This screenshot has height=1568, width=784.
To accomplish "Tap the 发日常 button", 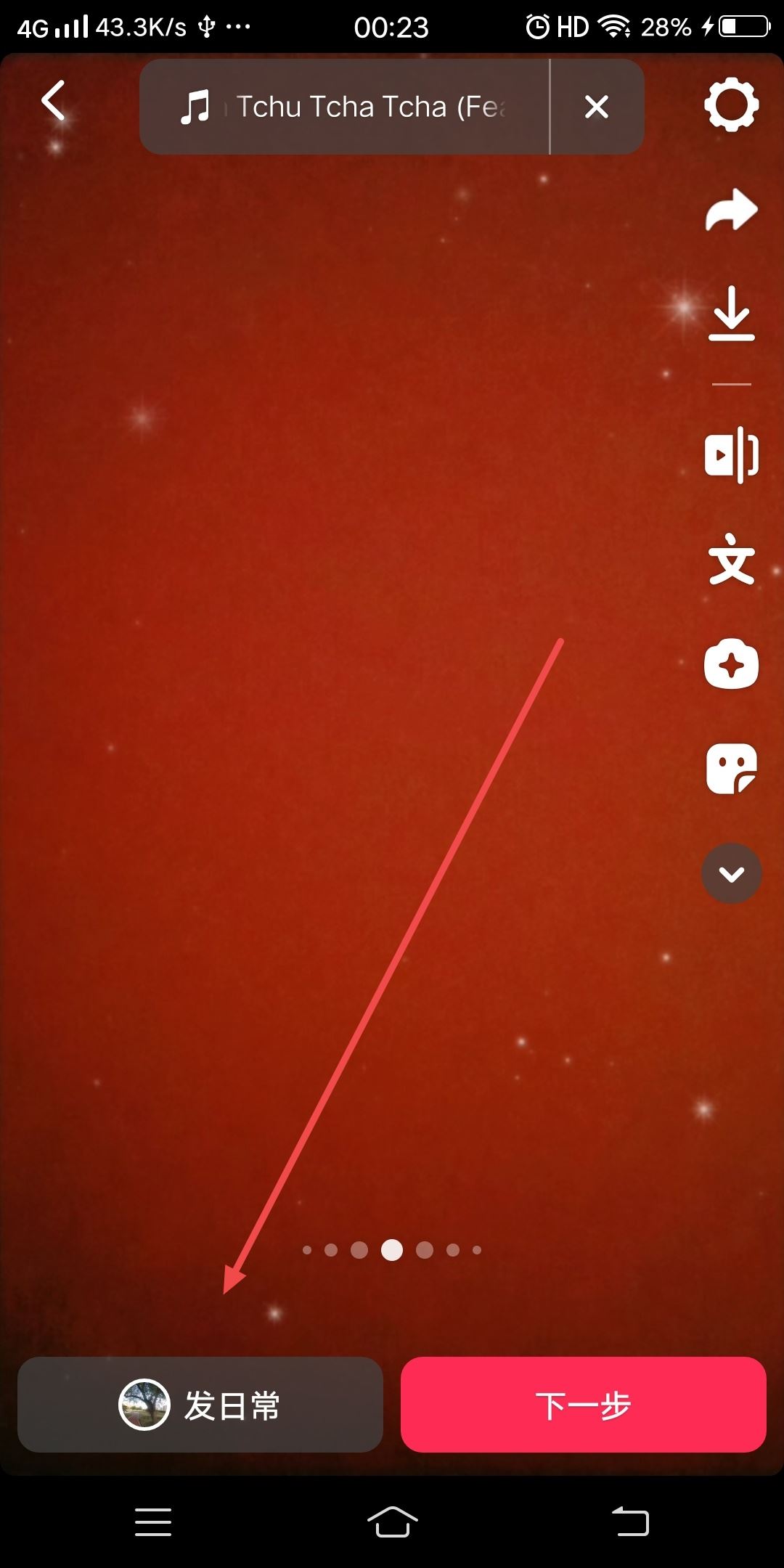I will (x=200, y=1405).
